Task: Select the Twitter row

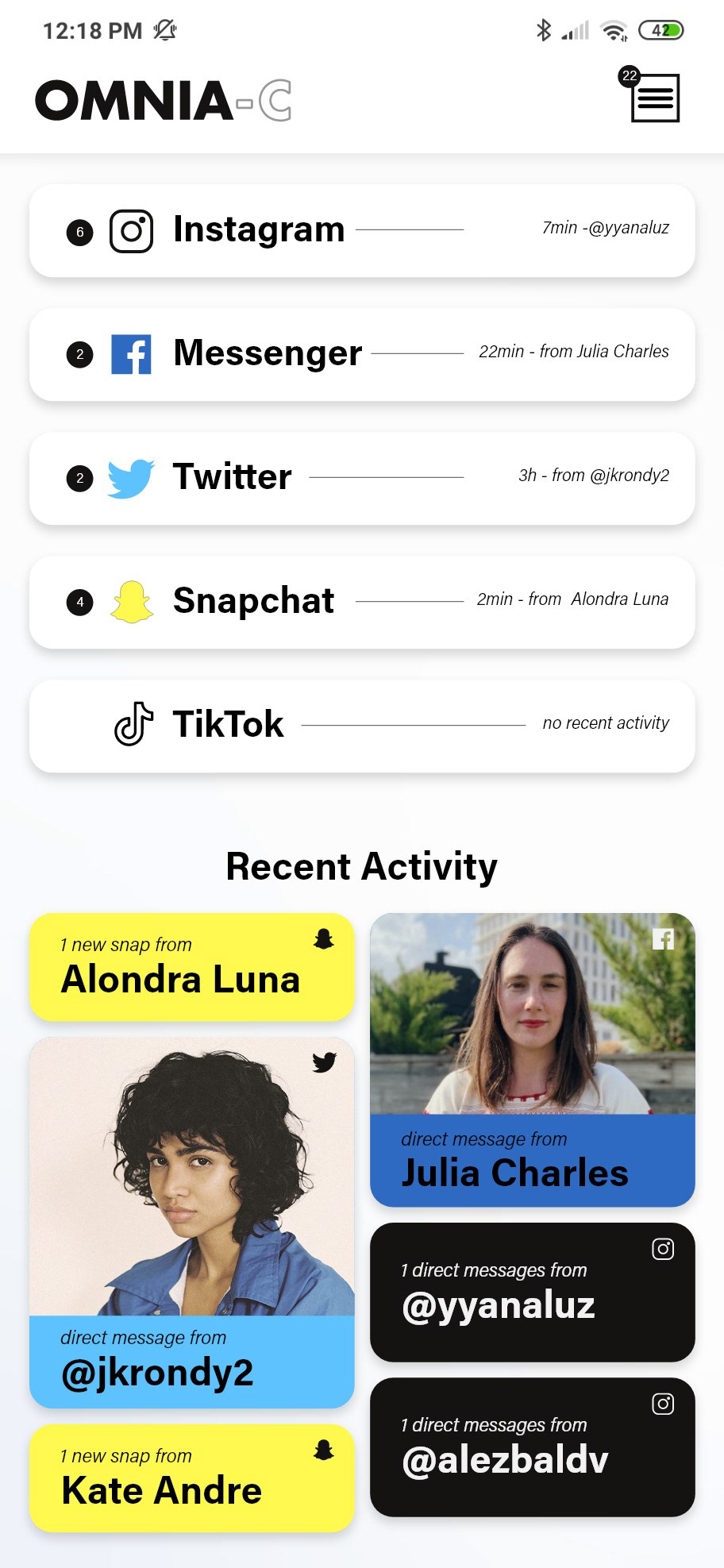Action: click(x=362, y=478)
